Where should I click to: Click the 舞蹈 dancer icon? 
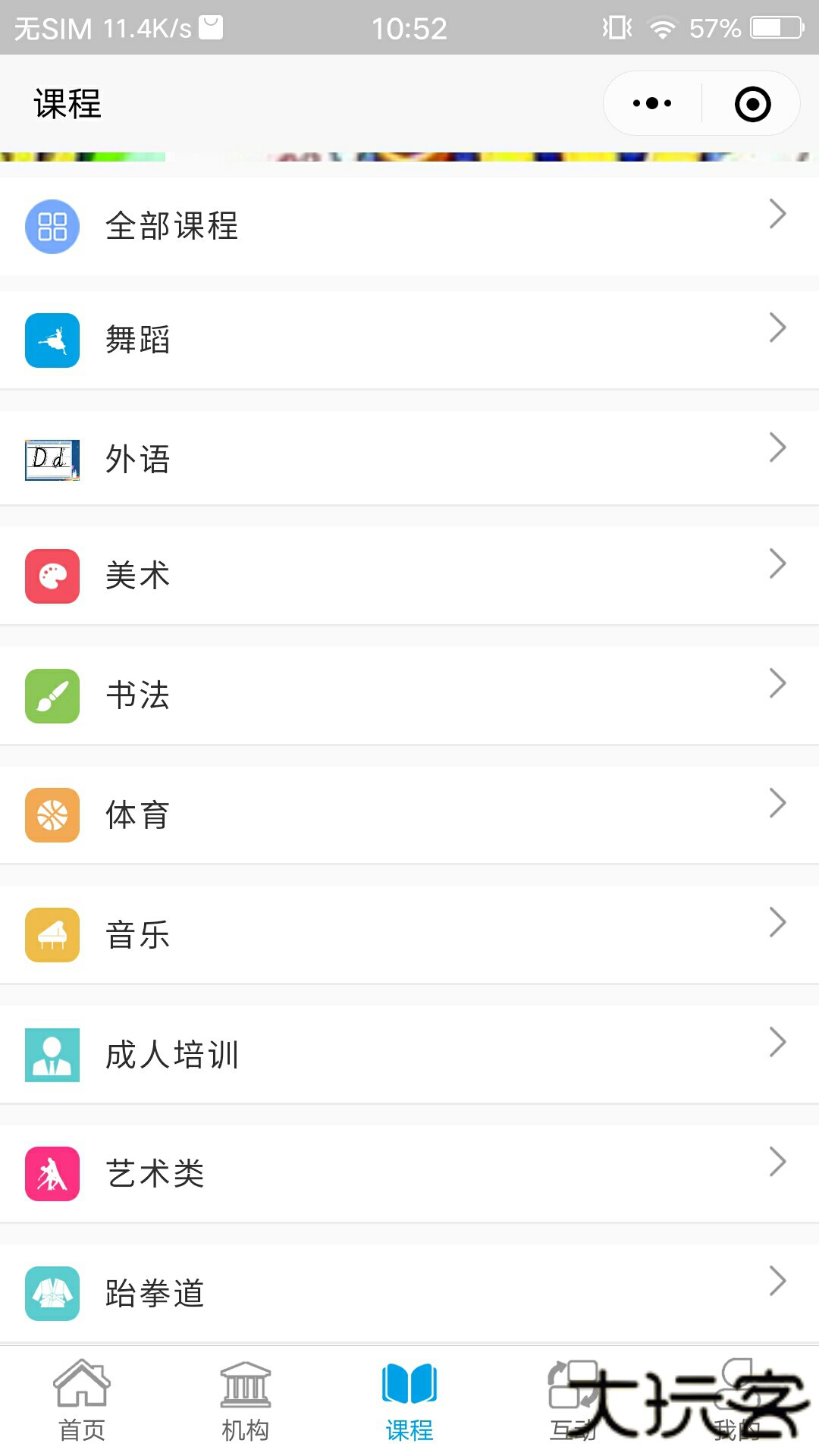coord(52,340)
